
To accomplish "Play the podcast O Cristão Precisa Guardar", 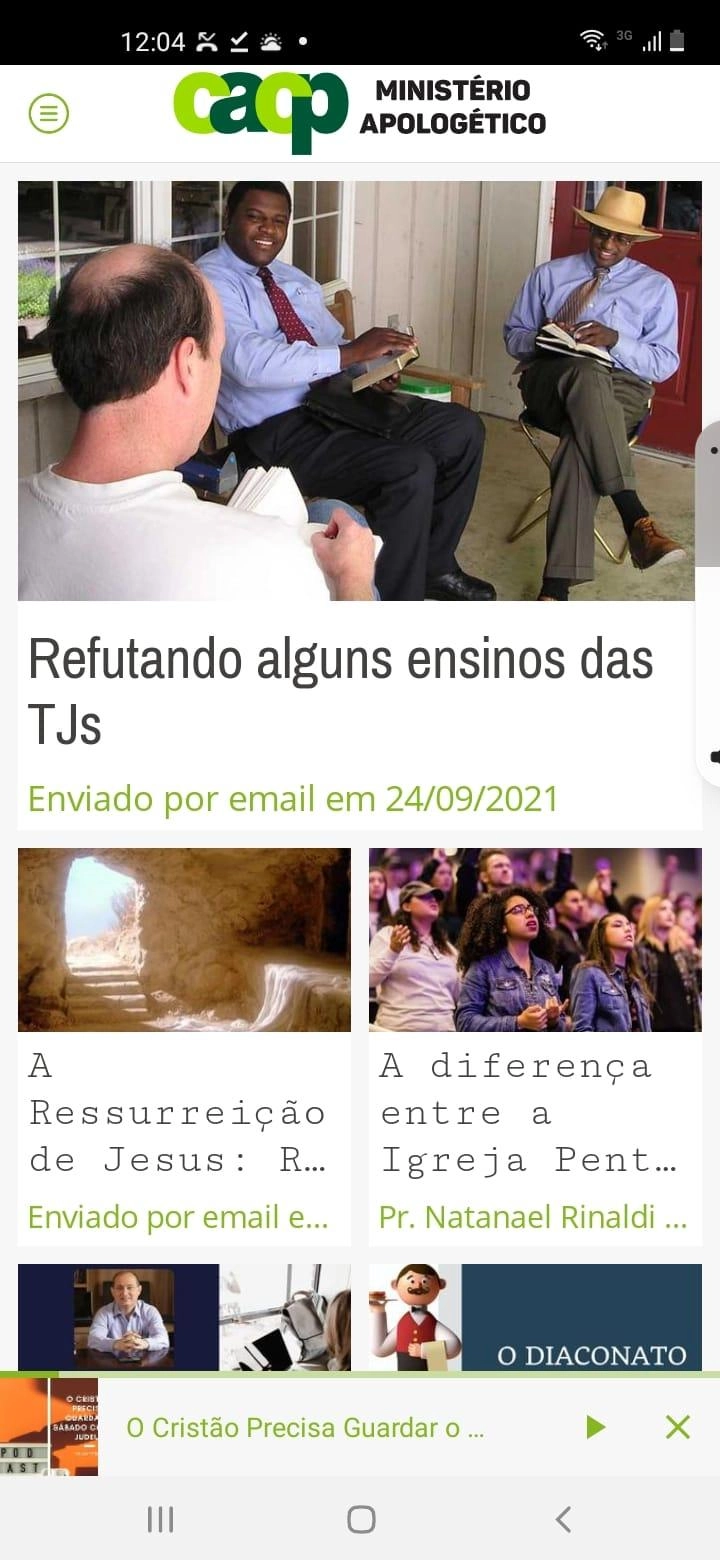I will click(595, 1427).
